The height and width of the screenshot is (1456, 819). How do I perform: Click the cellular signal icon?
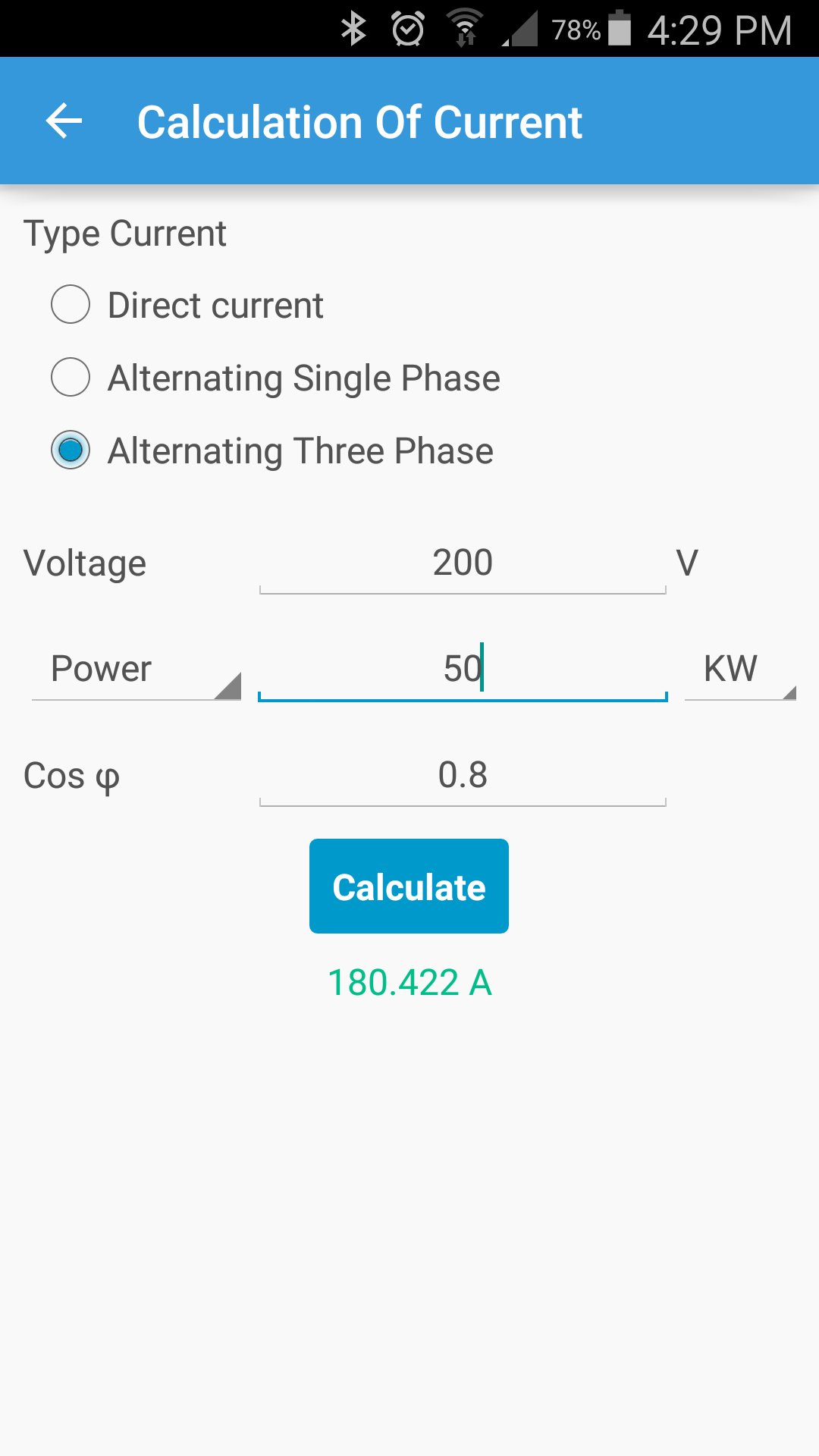(519, 30)
